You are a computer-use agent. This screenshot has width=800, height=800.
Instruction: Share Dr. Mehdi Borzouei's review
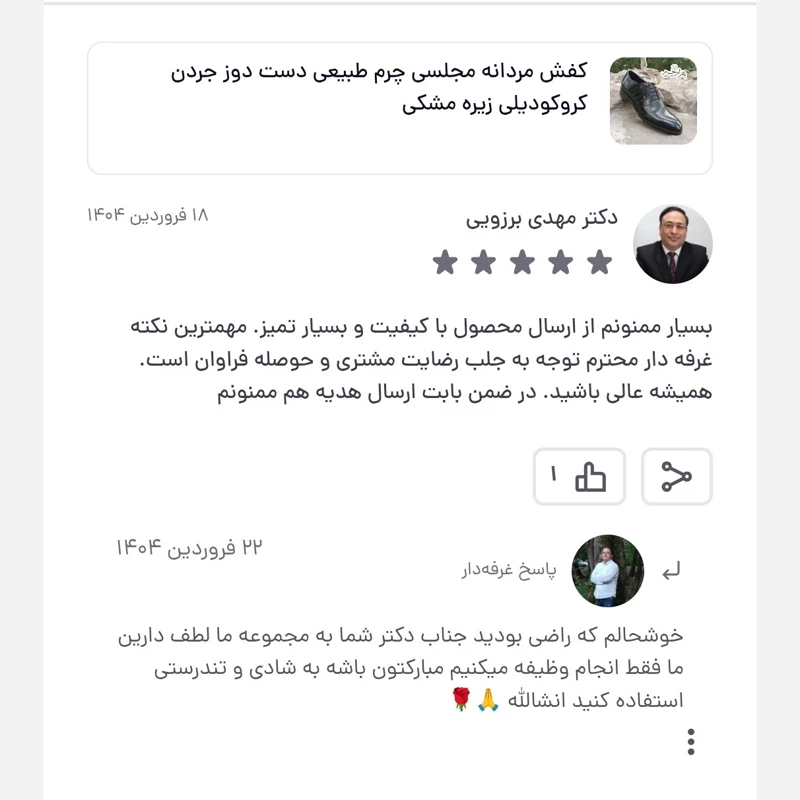pyautogui.click(x=676, y=477)
